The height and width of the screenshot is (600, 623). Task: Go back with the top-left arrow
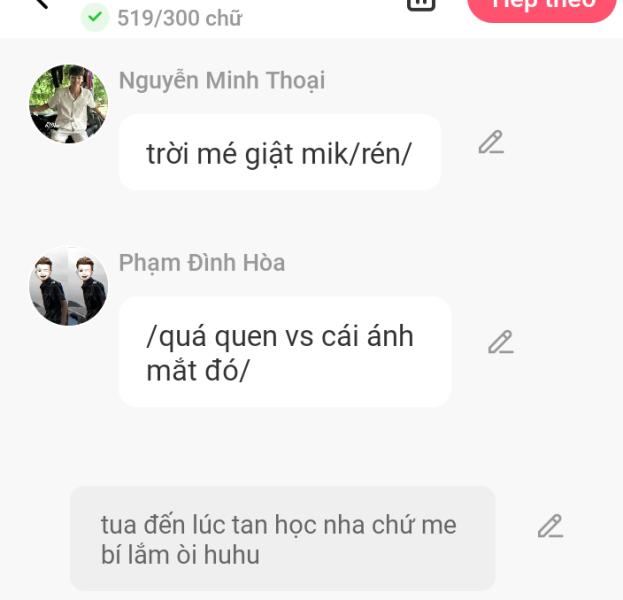(40, 5)
